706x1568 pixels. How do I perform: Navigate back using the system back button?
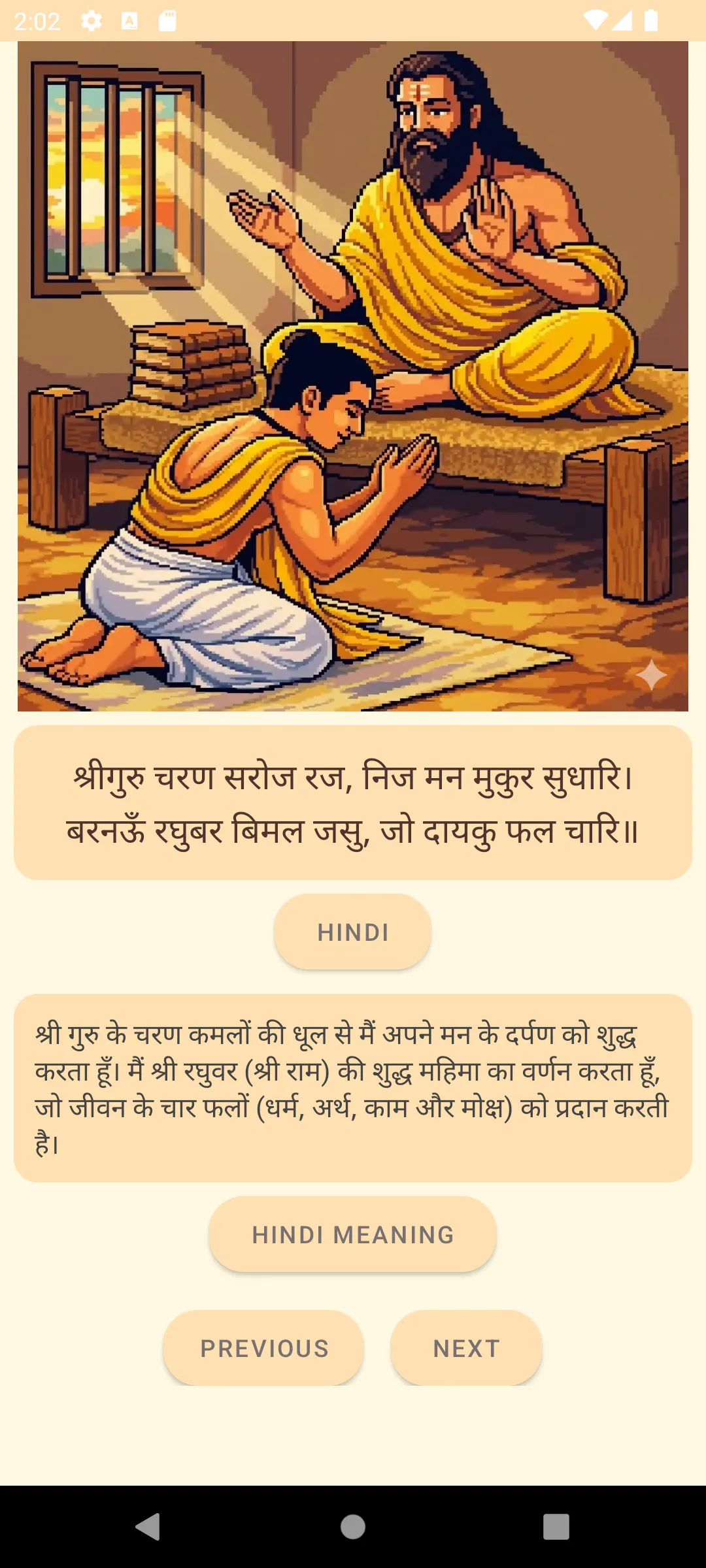pos(149,1527)
